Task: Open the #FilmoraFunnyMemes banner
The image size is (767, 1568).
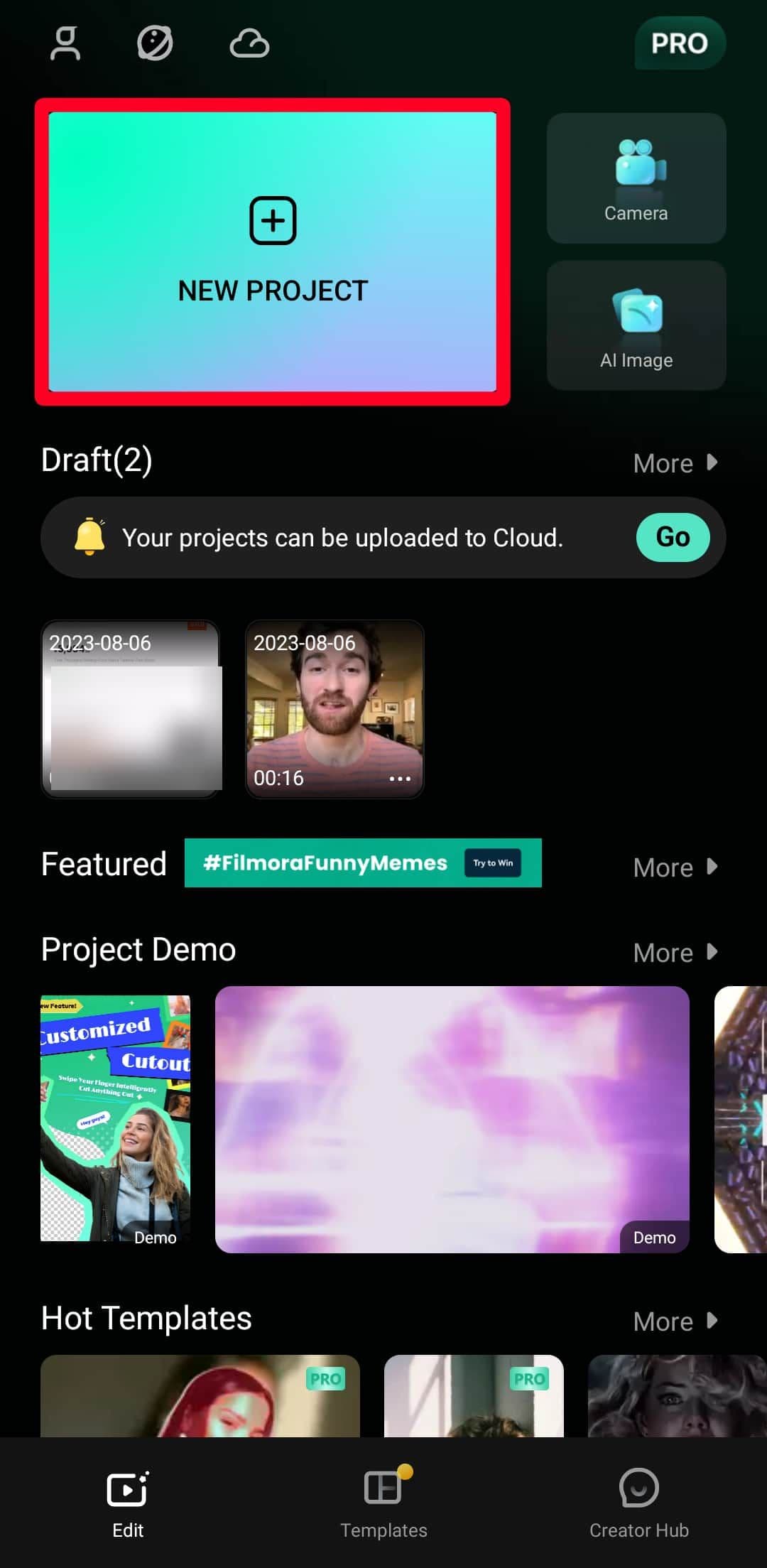Action: click(x=362, y=863)
